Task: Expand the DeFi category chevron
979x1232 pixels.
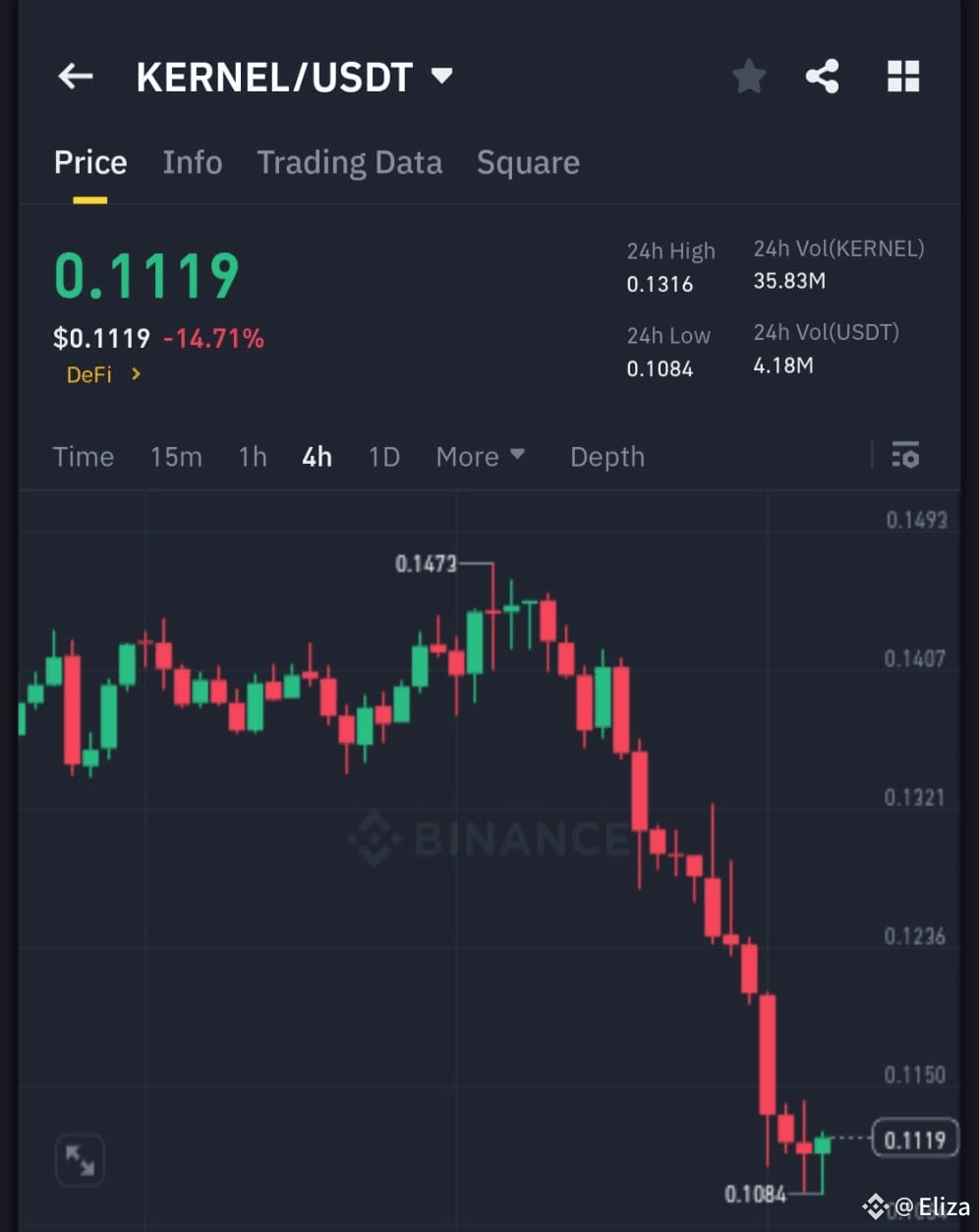Action: [x=135, y=374]
